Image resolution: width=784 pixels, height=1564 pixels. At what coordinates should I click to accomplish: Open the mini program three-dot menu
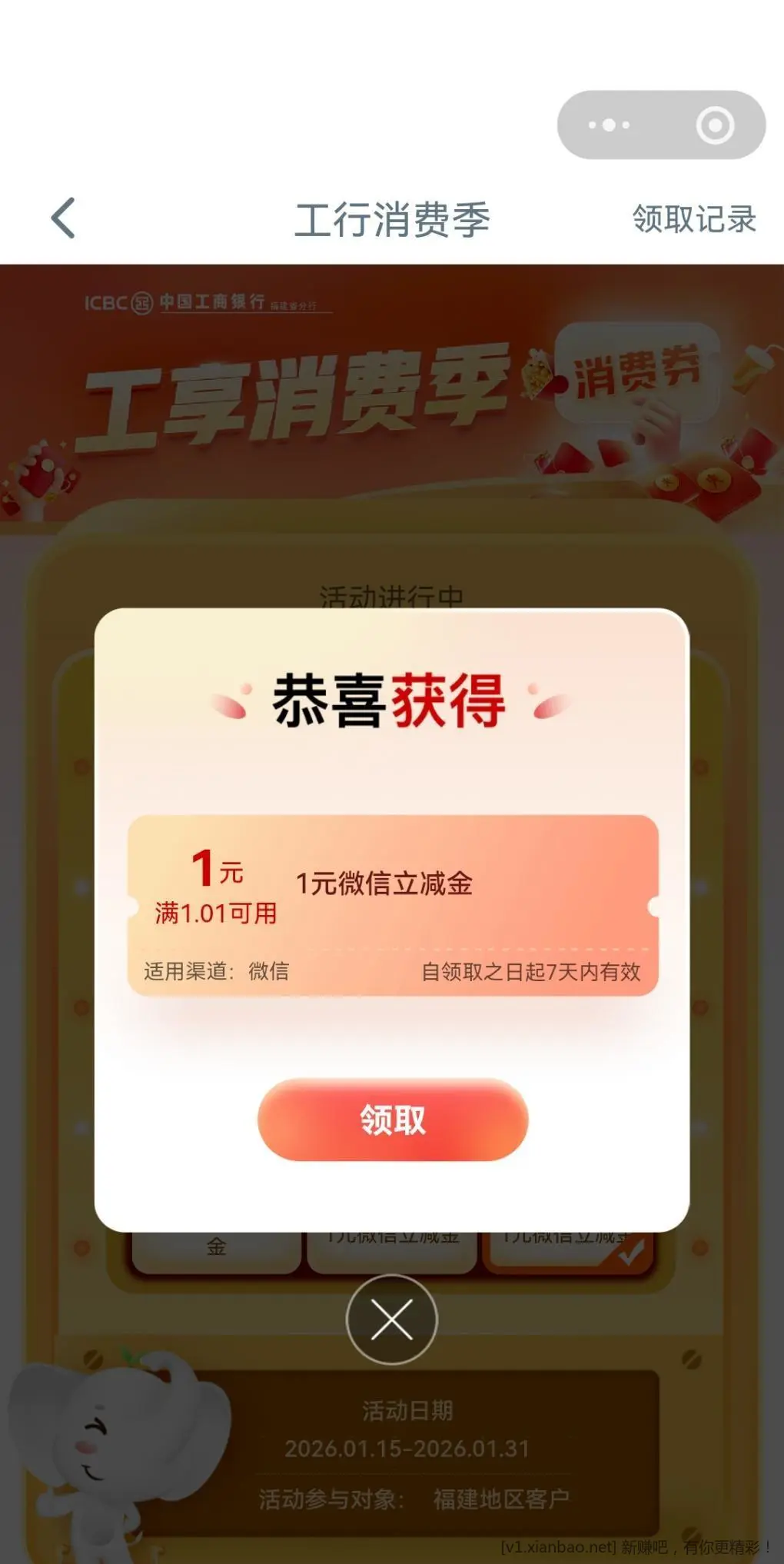pyautogui.click(x=609, y=125)
